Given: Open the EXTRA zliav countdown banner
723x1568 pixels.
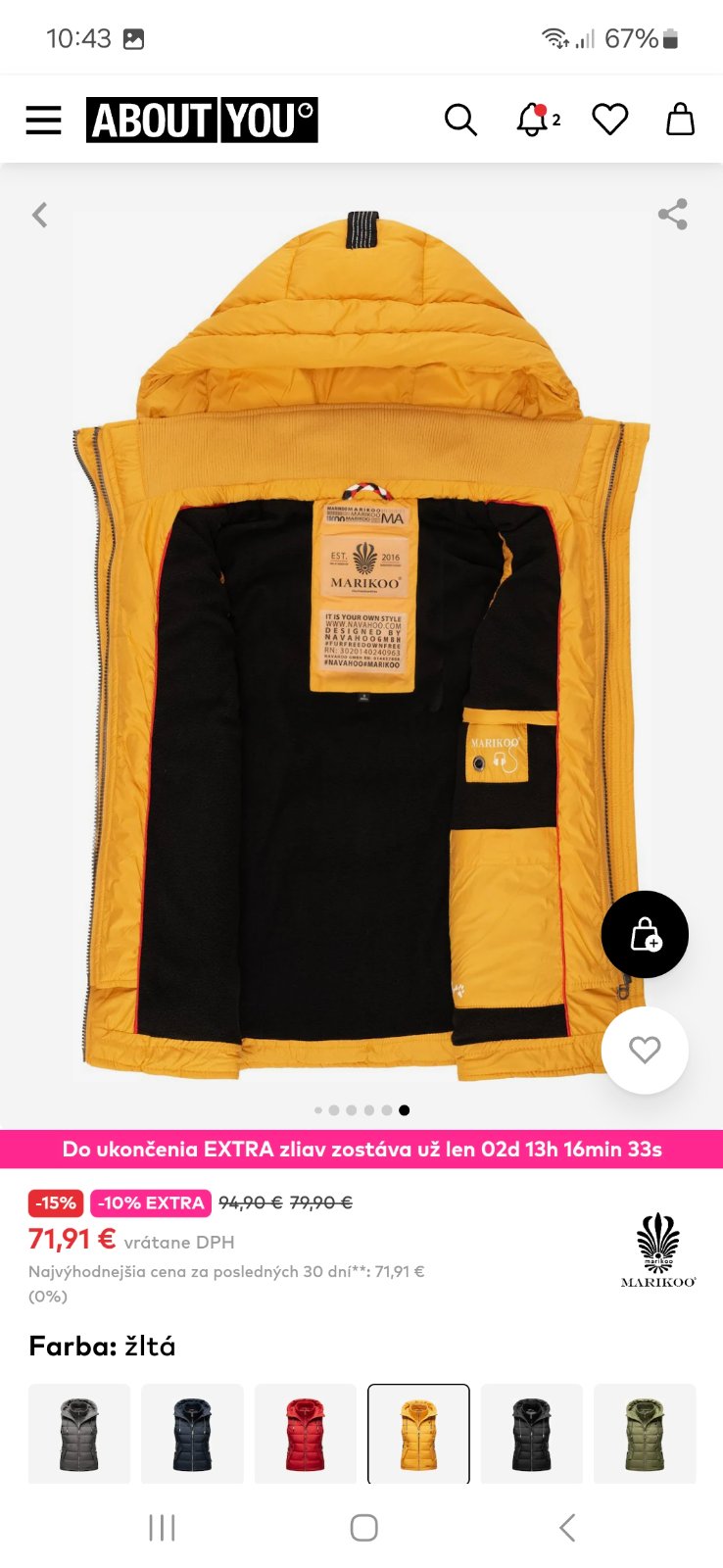Looking at the screenshot, I should 361,1149.
